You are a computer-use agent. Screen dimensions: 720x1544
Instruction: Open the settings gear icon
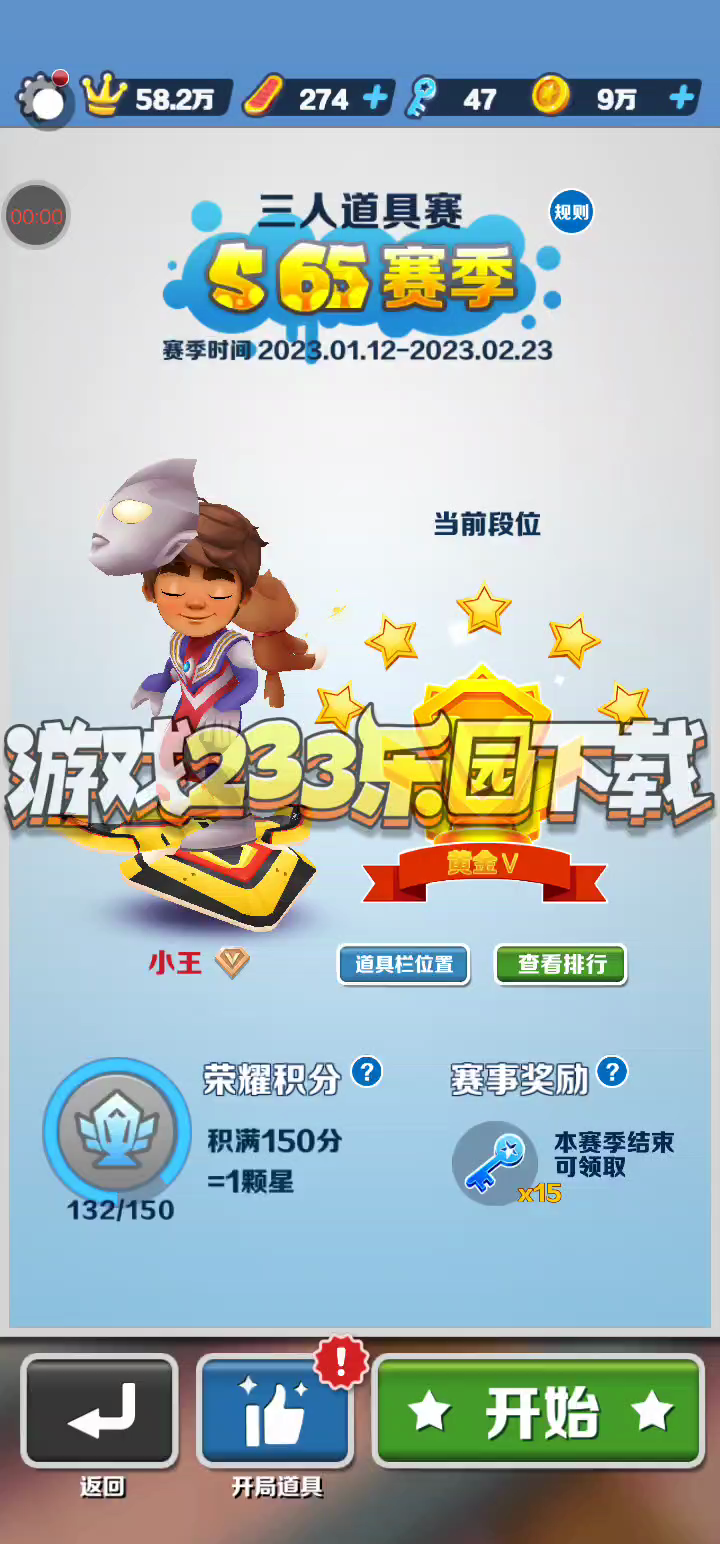(x=44, y=99)
